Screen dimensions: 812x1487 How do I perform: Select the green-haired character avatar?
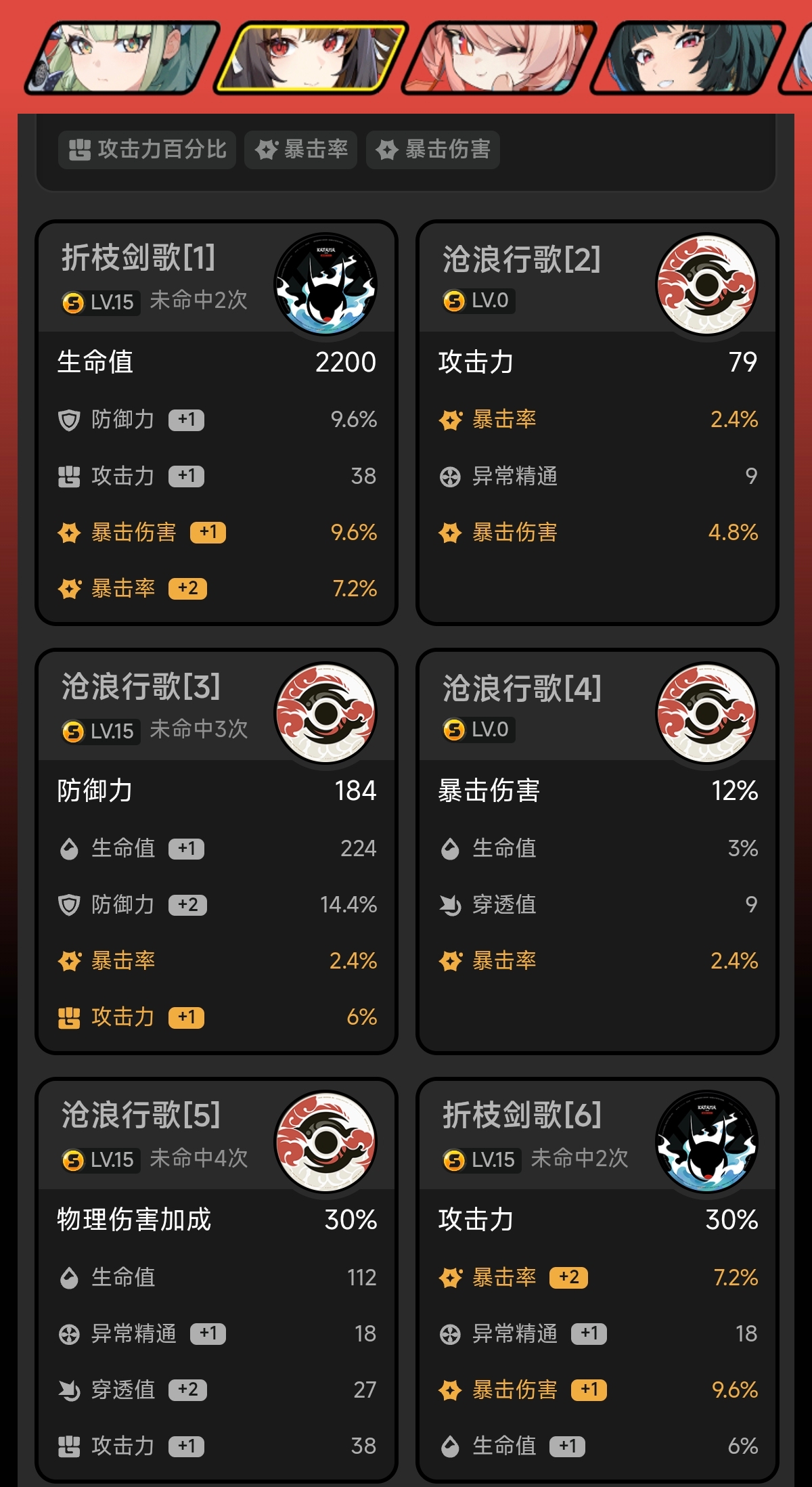click(122, 58)
